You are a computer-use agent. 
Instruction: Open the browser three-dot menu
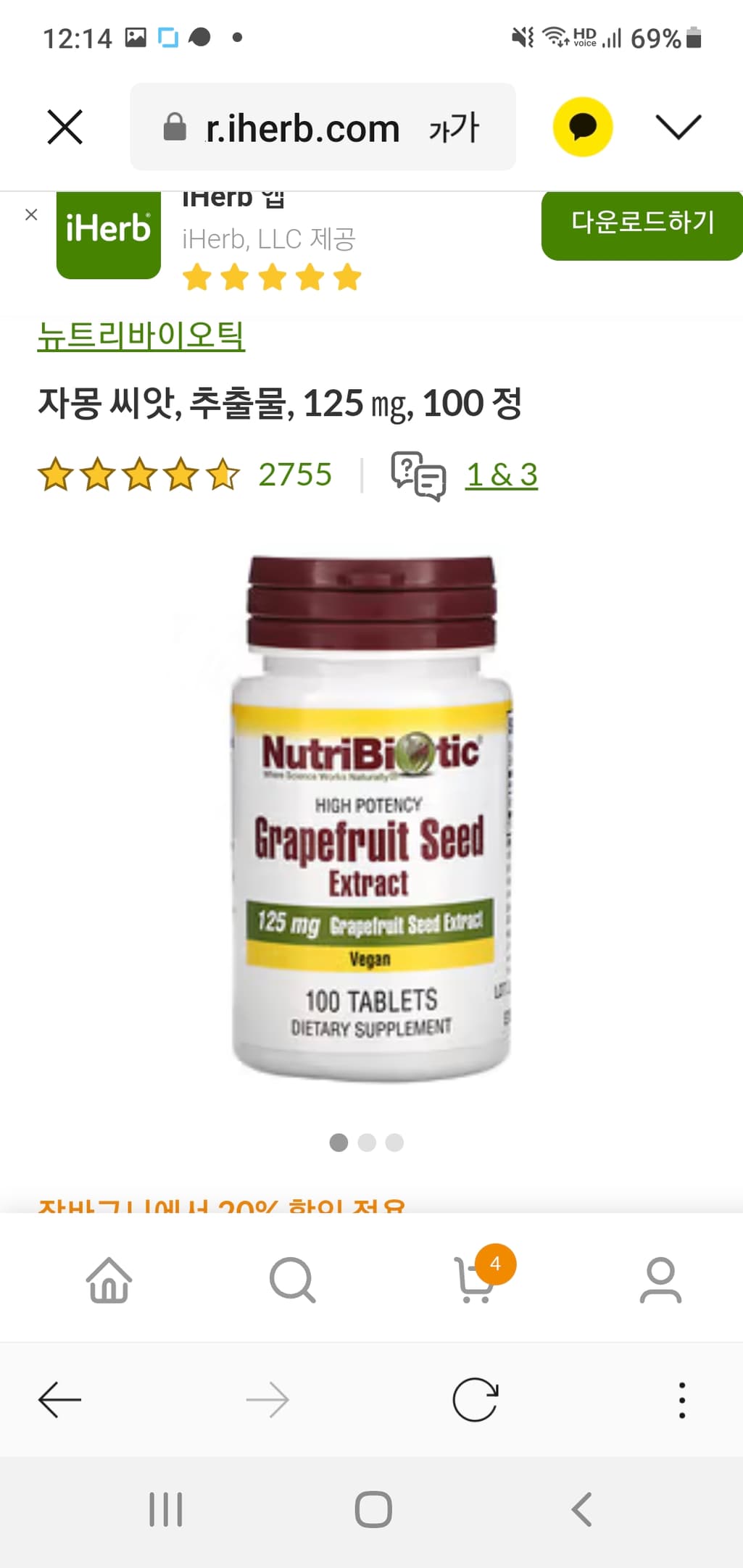[681, 1399]
